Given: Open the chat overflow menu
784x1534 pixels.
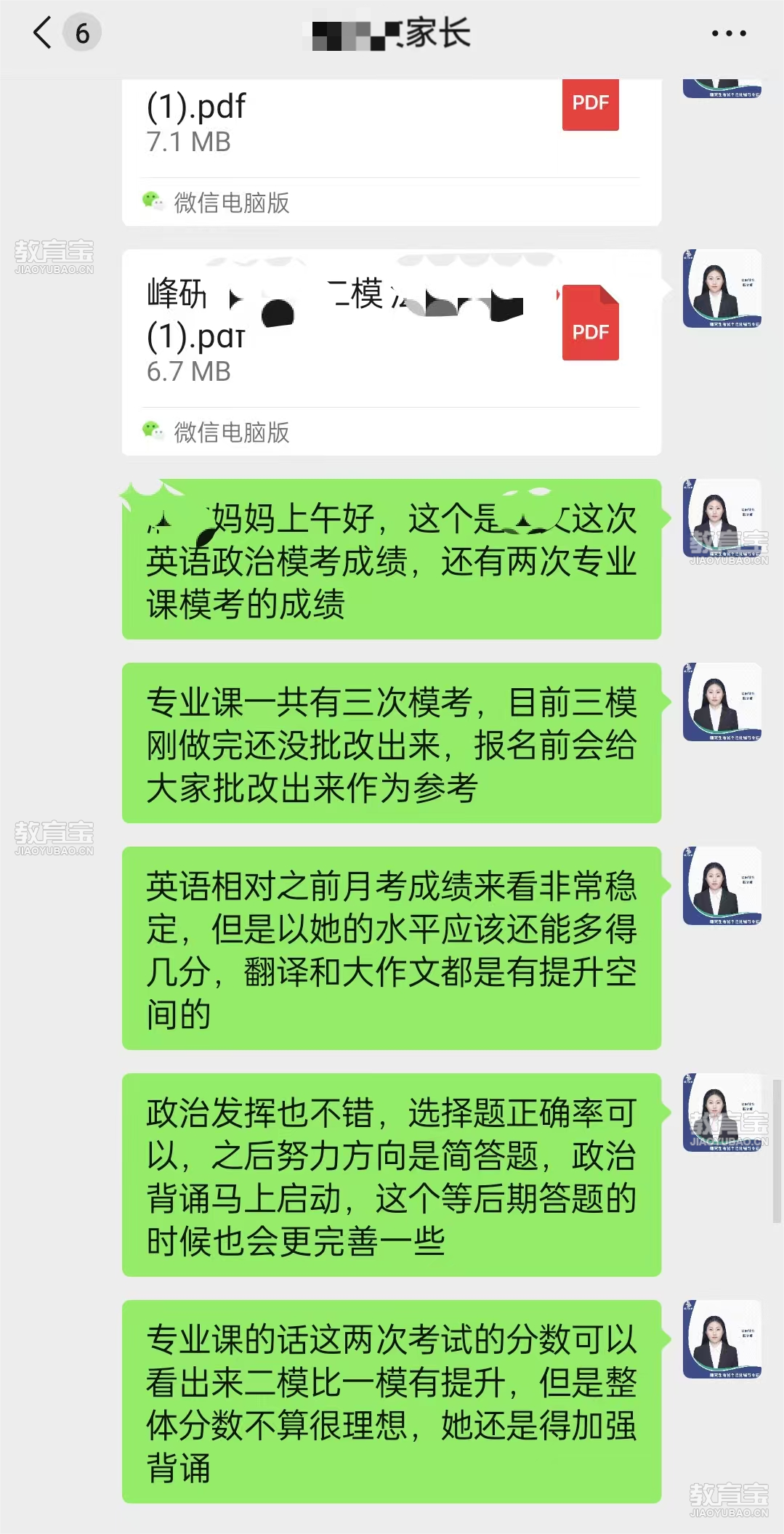Looking at the screenshot, I should click(728, 33).
